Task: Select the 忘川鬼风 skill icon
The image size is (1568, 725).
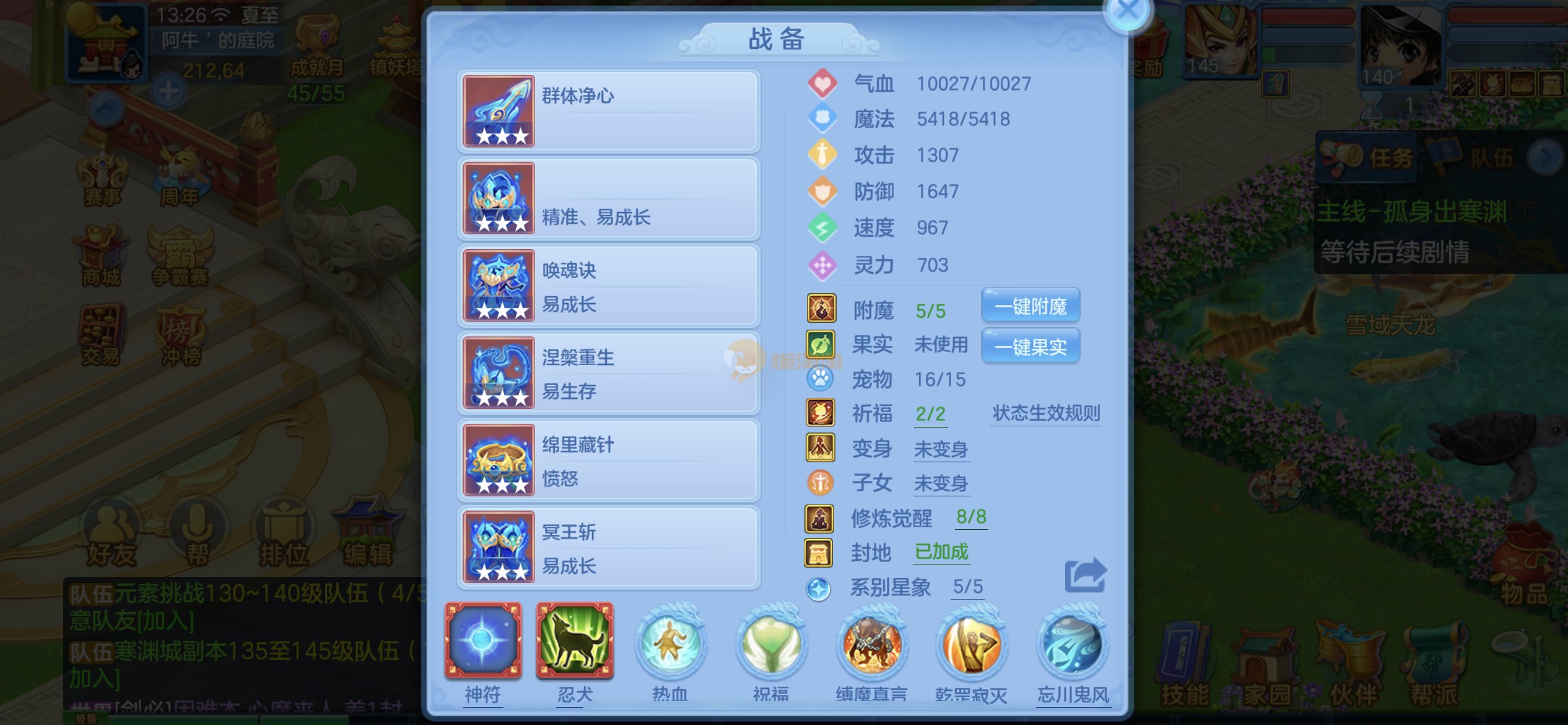Action: tap(1073, 646)
